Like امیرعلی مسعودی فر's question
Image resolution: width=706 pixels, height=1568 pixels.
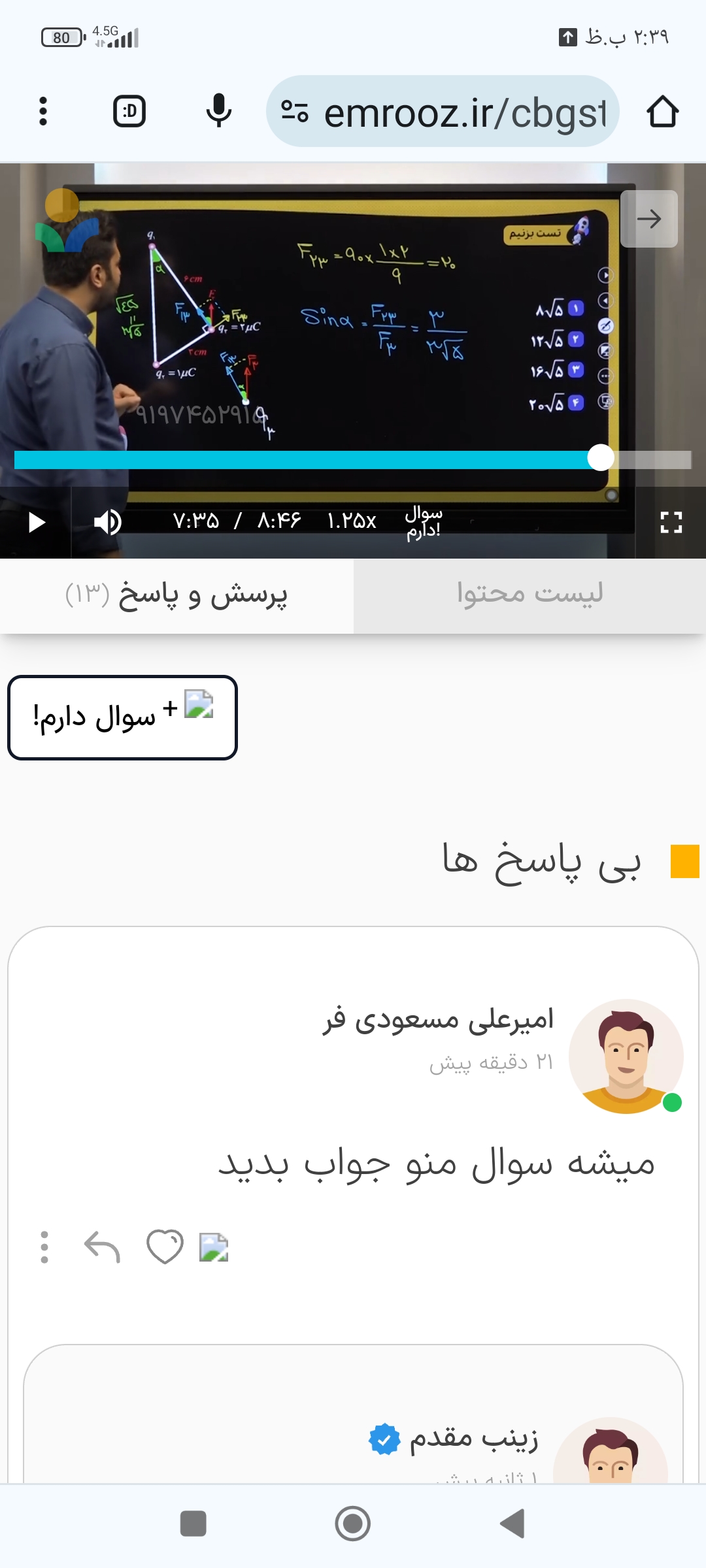165,1247
